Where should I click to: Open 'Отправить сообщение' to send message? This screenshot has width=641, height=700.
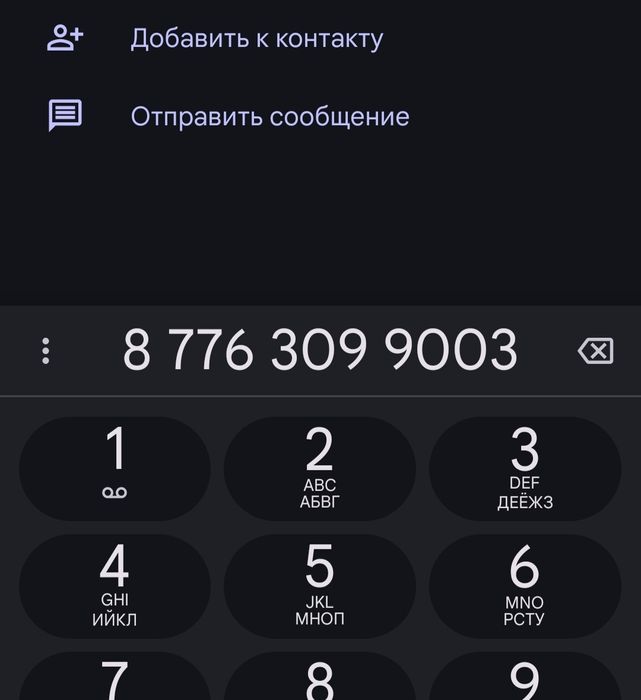pos(269,116)
